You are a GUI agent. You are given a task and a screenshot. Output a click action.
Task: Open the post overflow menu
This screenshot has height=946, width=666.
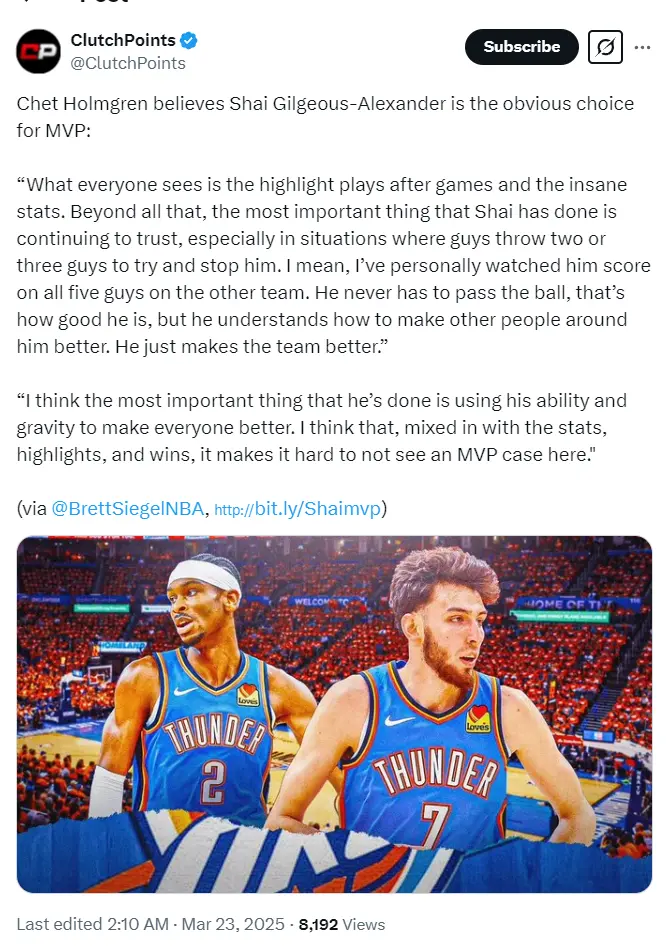pos(642,47)
